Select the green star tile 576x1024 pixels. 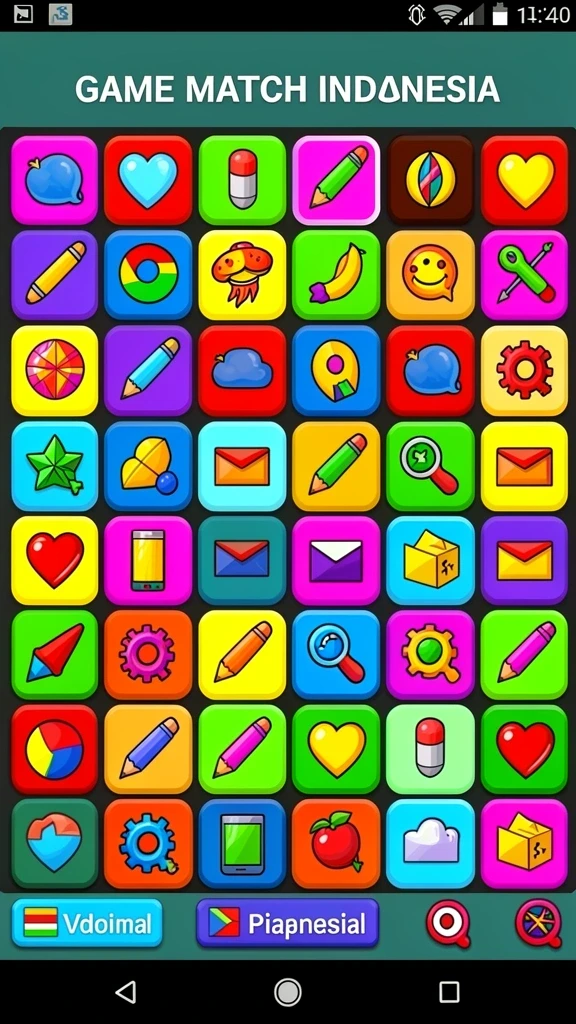point(54,466)
